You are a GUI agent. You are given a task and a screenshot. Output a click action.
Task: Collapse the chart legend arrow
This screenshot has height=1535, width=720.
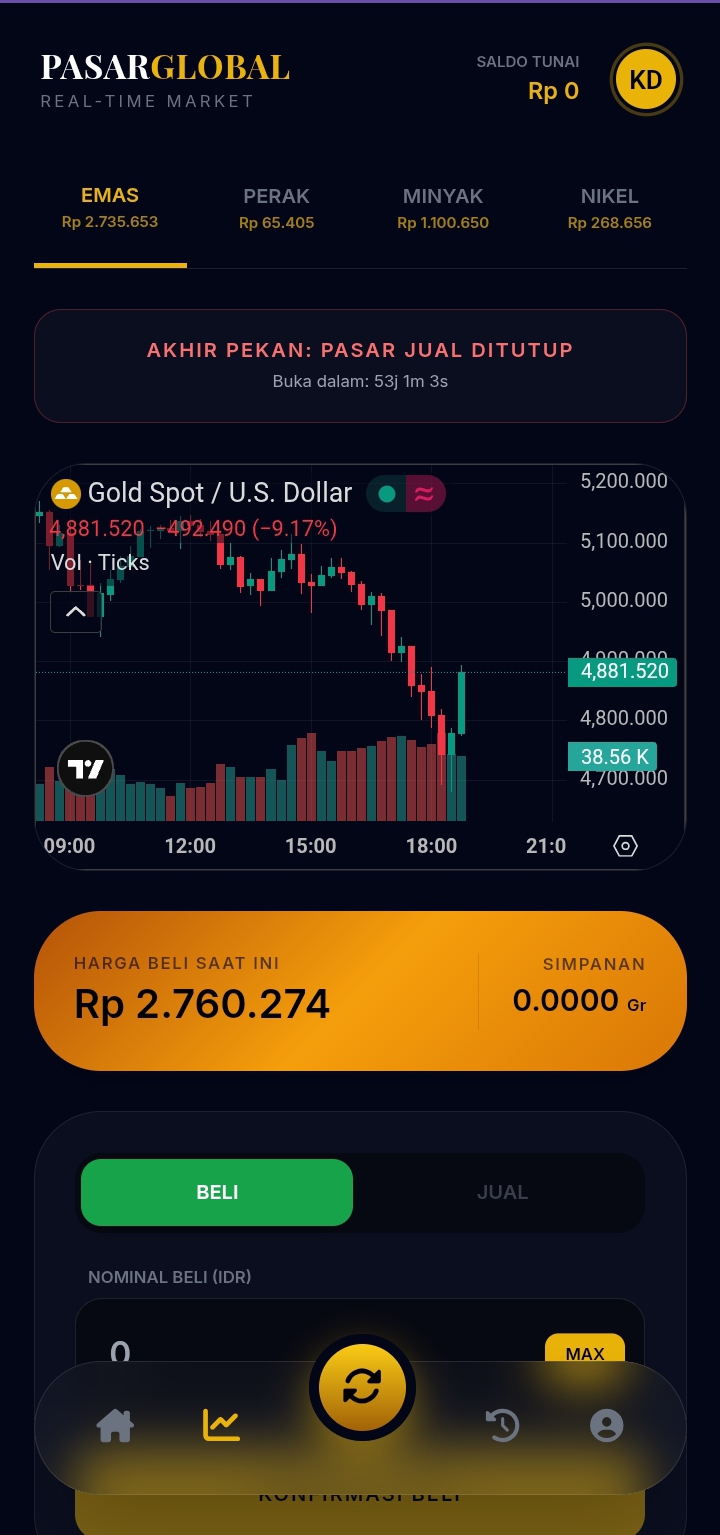[x=75, y=612]
